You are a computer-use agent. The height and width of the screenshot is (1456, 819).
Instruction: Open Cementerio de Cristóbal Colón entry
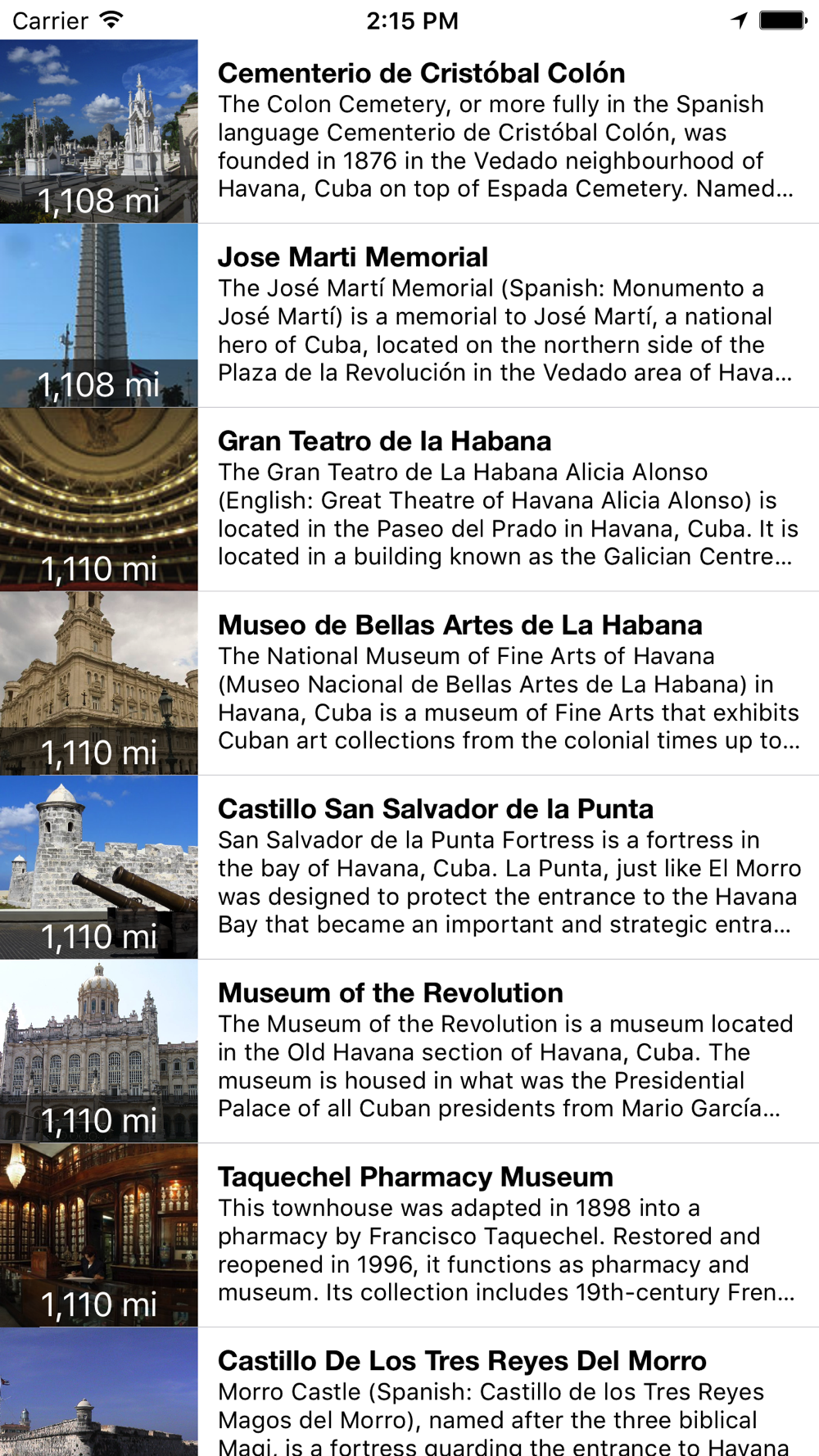(x=409, y=131)
